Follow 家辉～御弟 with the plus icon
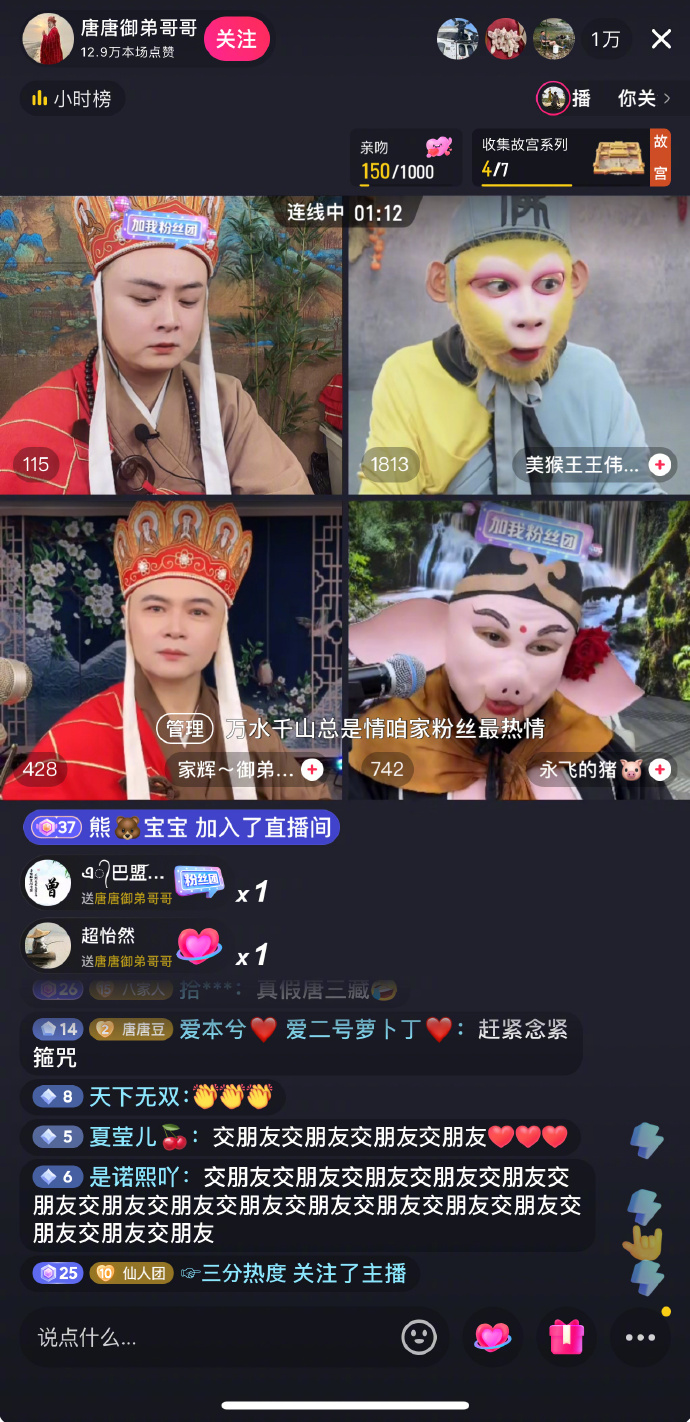This screenshot has width=690, height=1422. (312, 769)
